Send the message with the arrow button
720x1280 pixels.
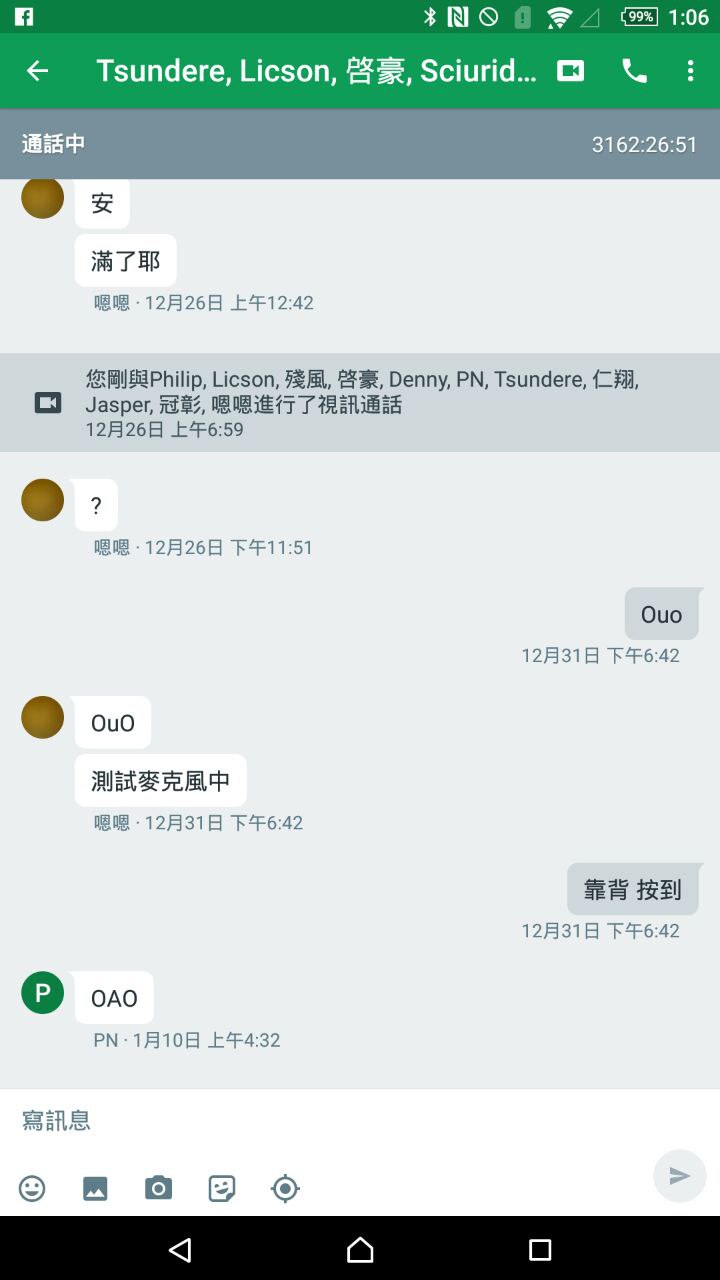coord(679,1176)
